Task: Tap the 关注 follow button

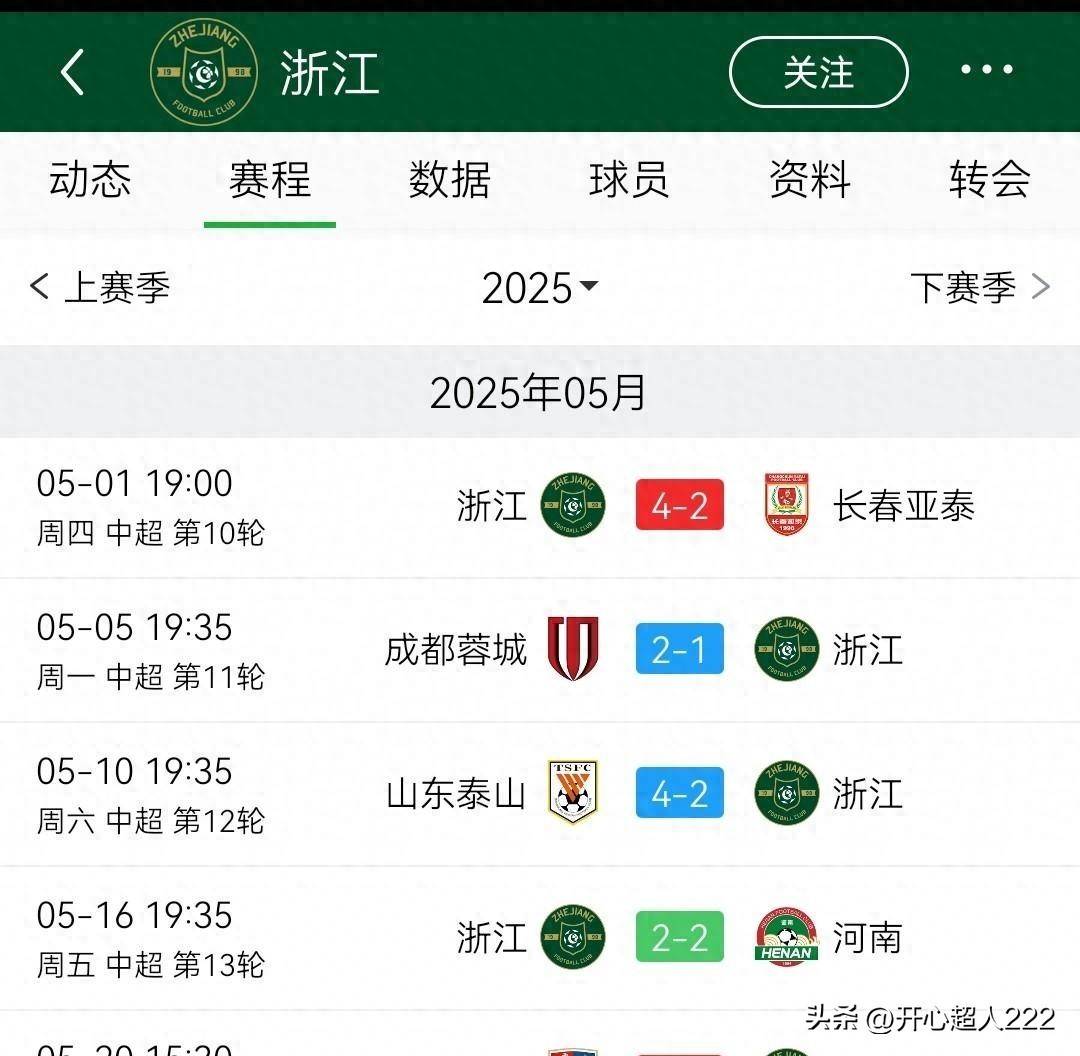Action: coord(818,72)
